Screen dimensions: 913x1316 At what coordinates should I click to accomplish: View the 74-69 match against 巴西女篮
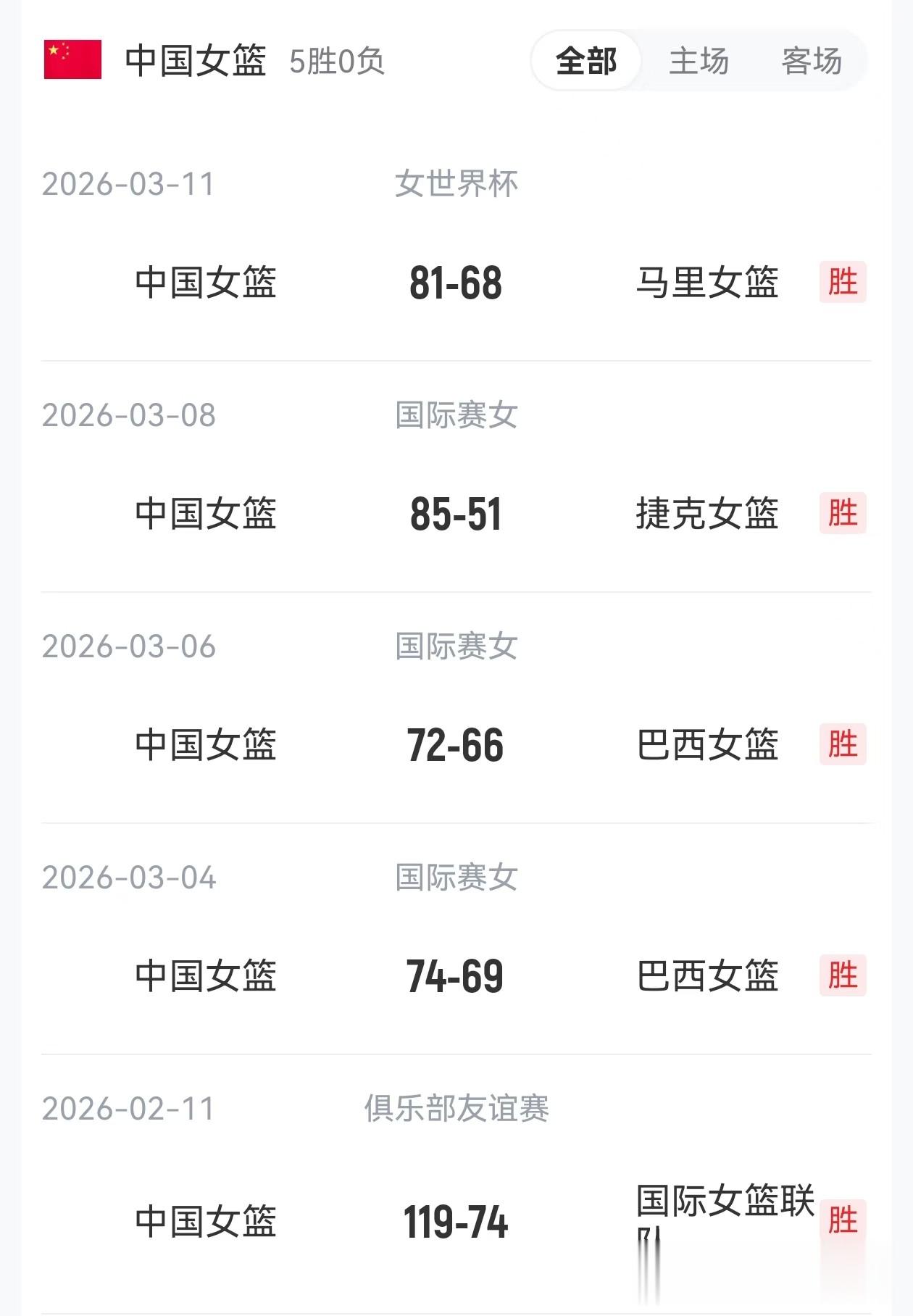455,976
